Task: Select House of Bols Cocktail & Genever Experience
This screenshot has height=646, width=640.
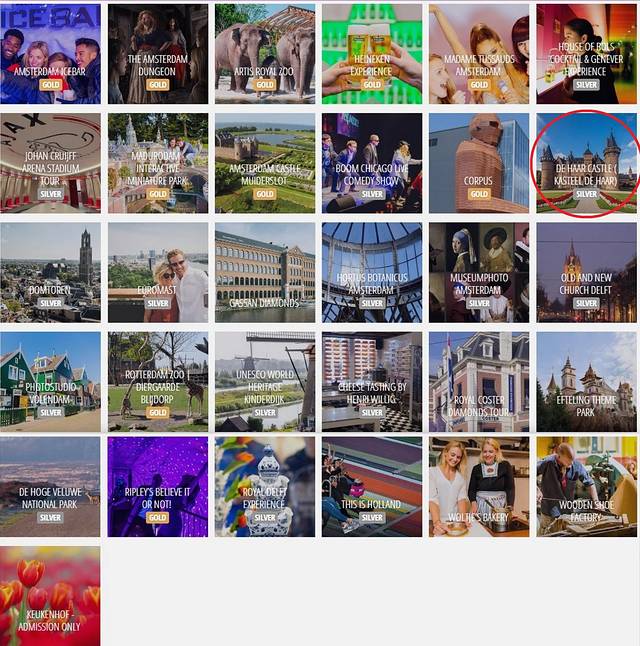Action: (586, 53)
